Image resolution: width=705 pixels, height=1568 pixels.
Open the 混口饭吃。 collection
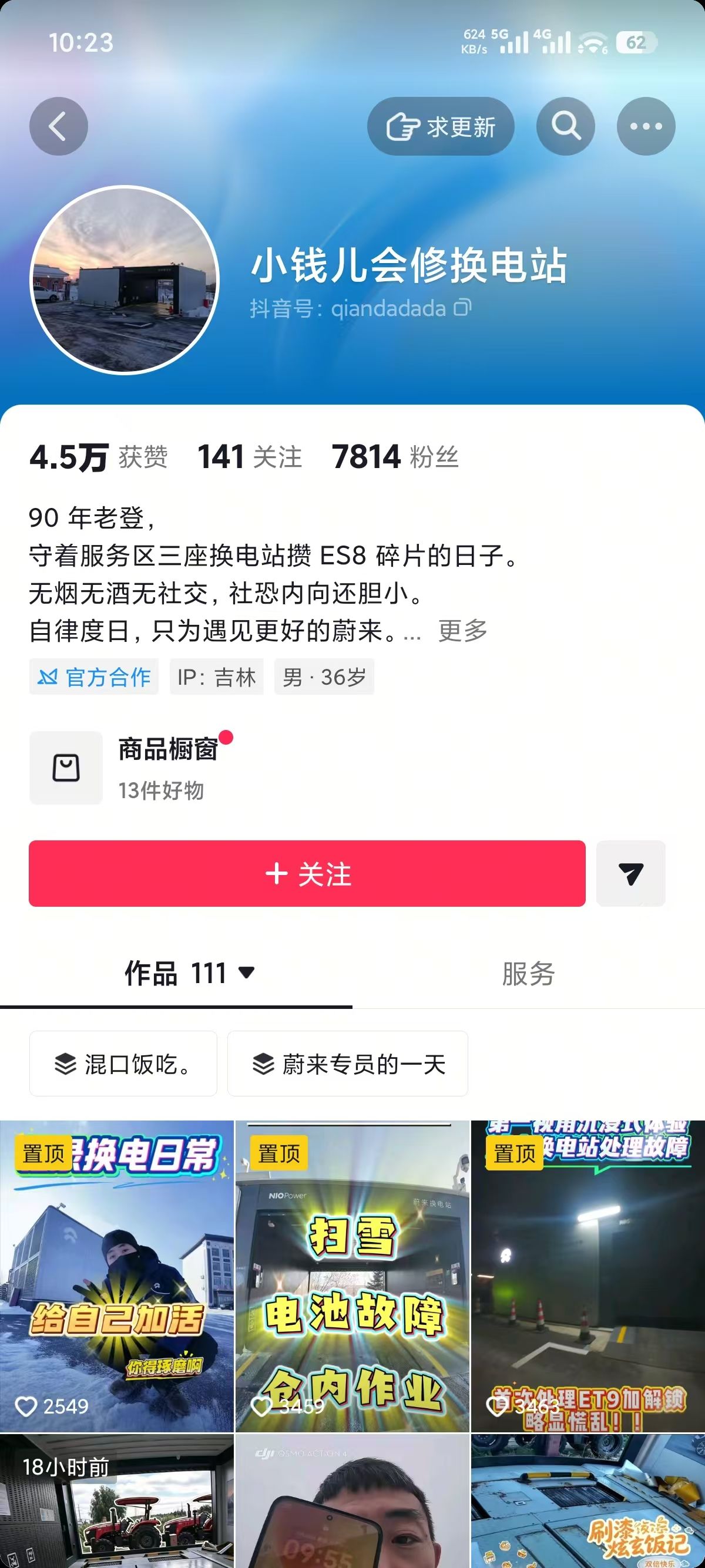(123, 1064)
